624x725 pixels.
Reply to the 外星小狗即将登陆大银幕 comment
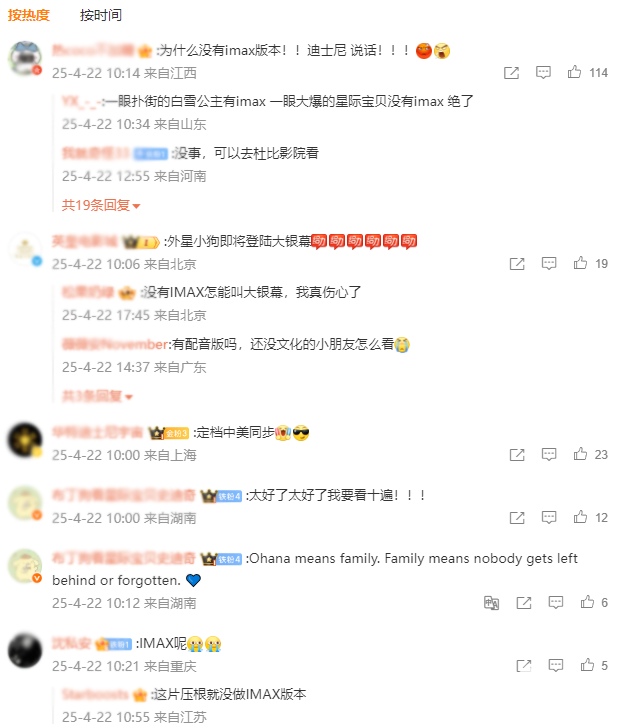pos(549,264)
